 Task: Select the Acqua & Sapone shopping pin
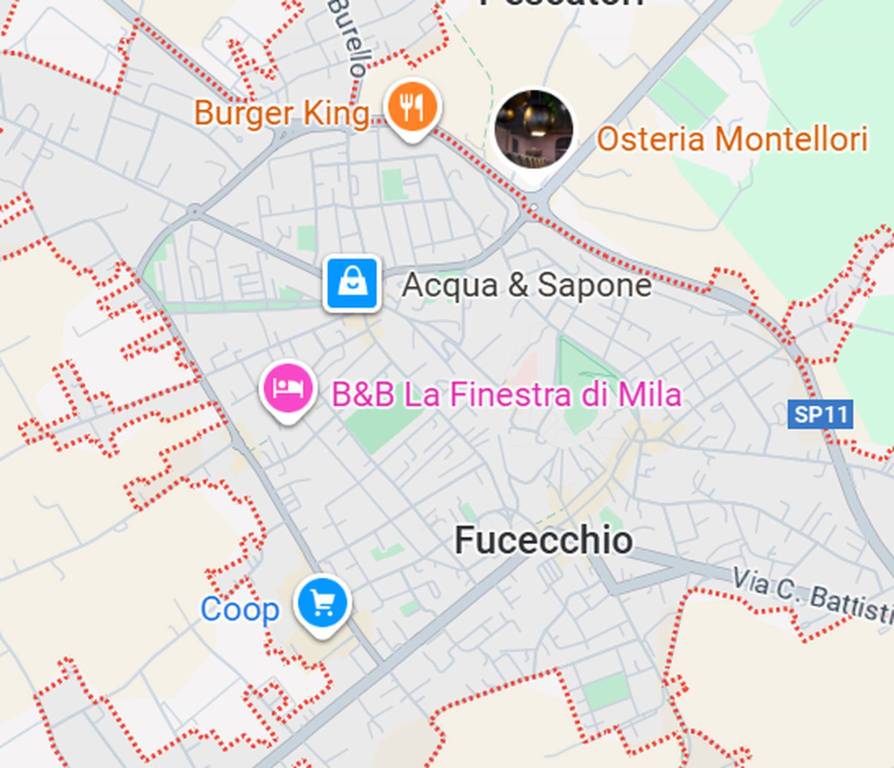click(x=352, y=284)
